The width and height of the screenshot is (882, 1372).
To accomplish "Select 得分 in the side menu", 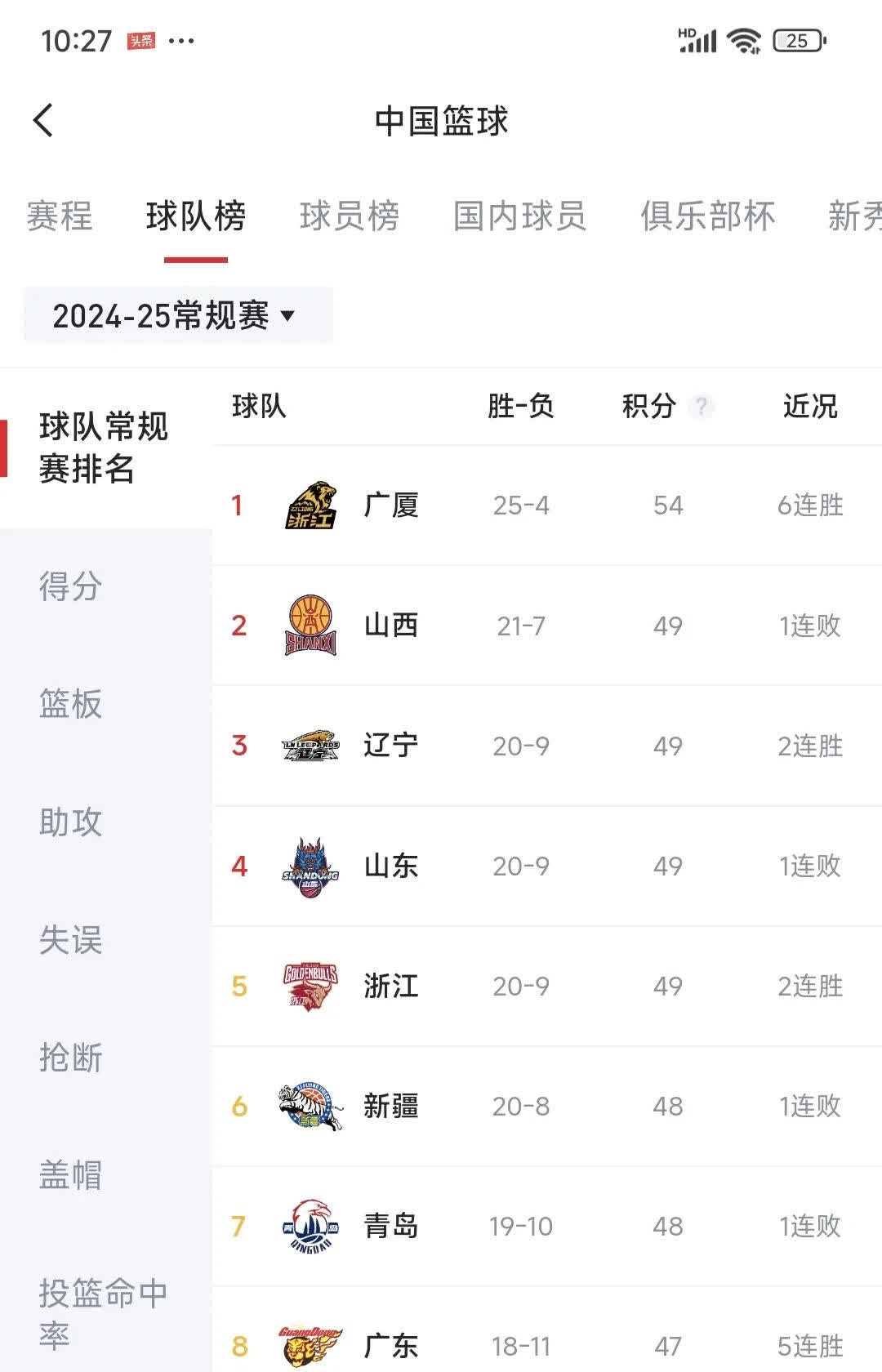I will 71,586.
